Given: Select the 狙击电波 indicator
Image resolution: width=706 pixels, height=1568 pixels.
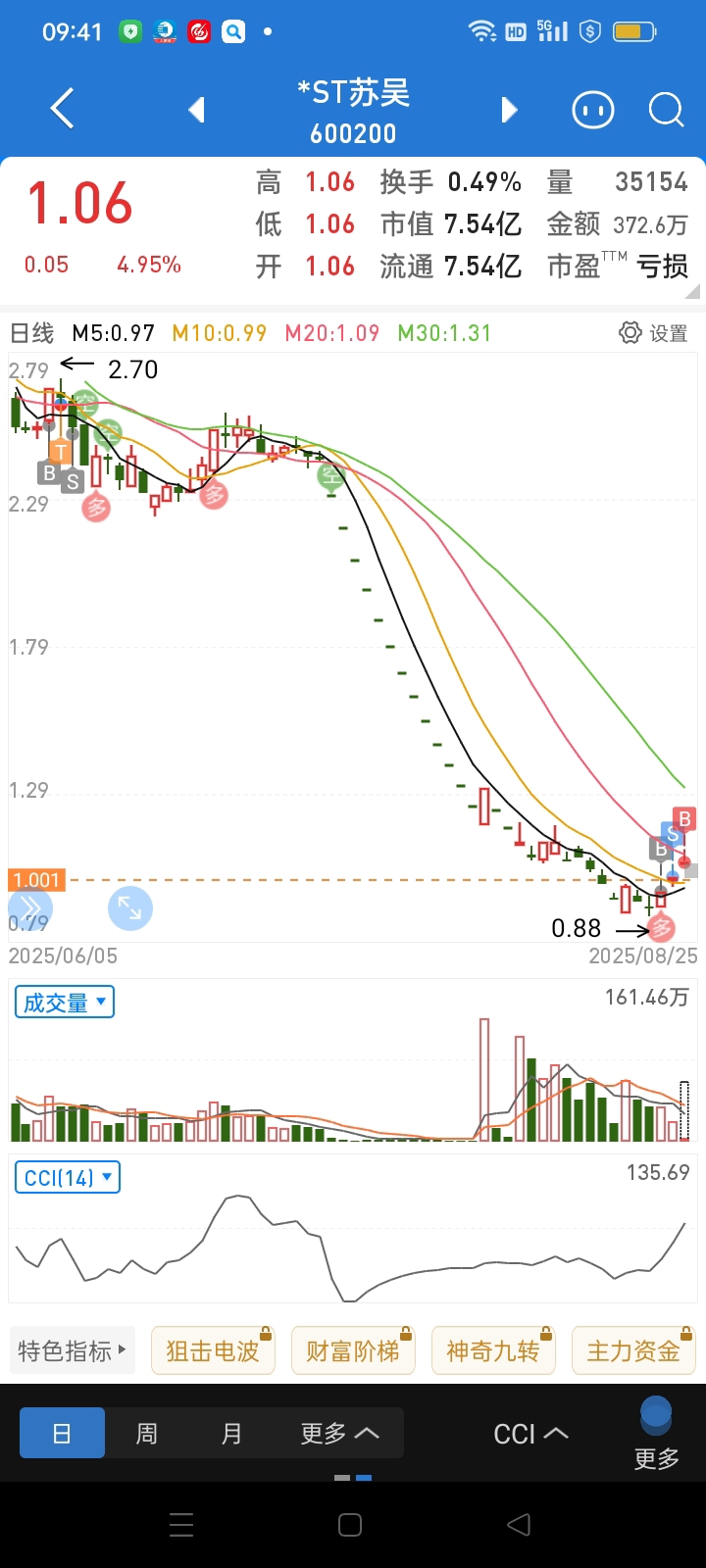Looking at the screenshot, I should pos(213,1351).
